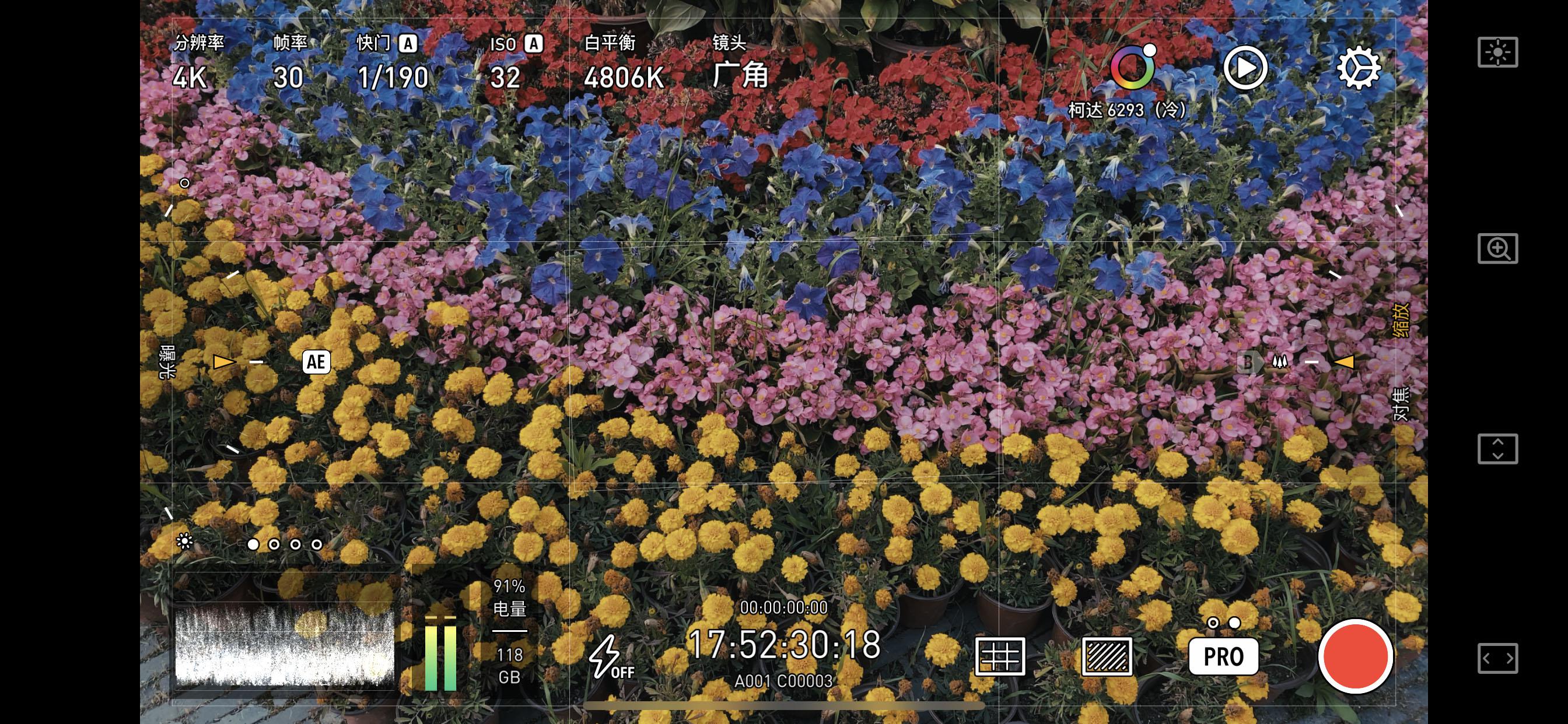Tap the PRO mode button
The width and height of the screenshot is (1568, 724).
1223,656
